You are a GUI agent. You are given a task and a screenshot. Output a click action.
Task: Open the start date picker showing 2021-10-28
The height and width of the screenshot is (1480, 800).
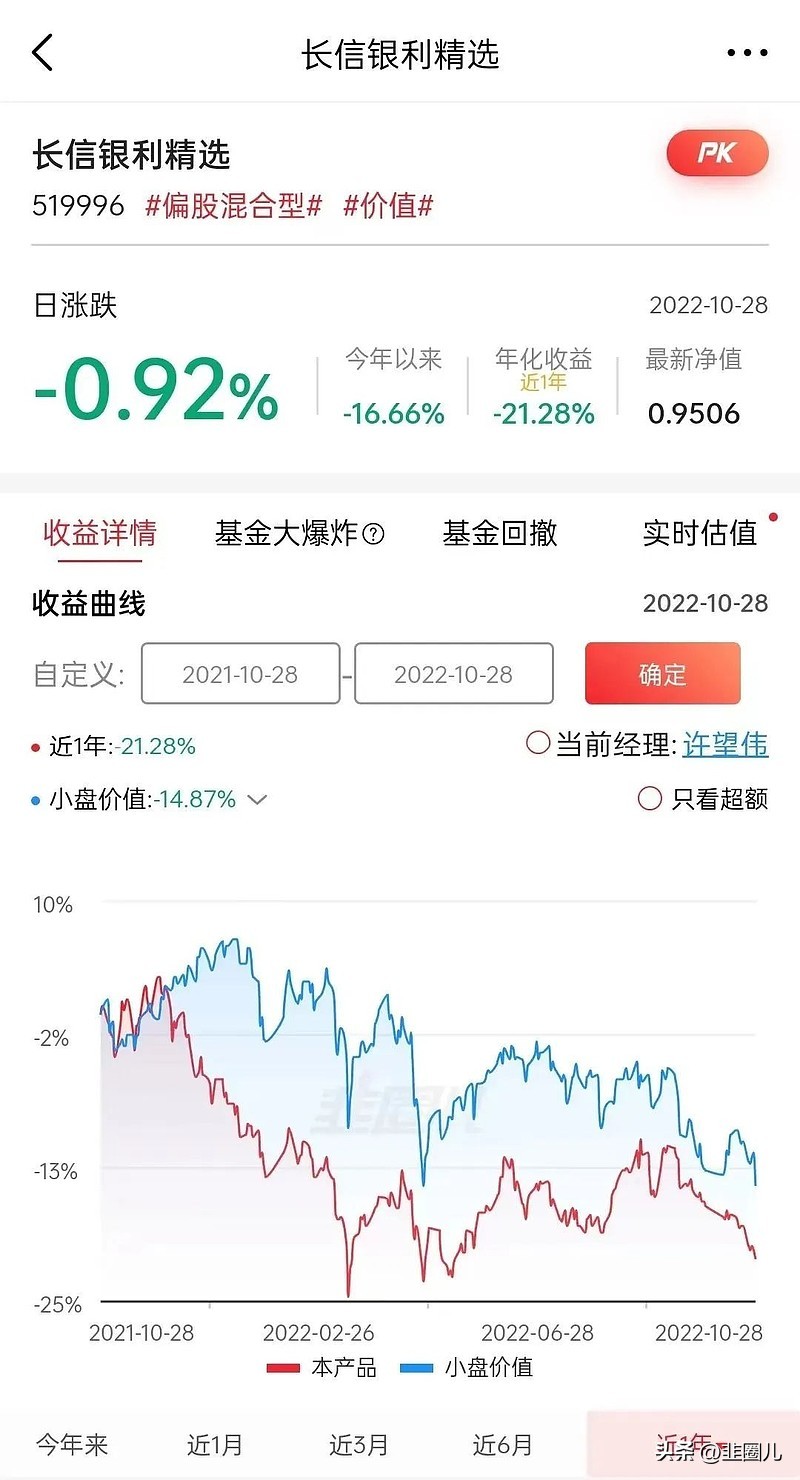click(x=240, y=674)
